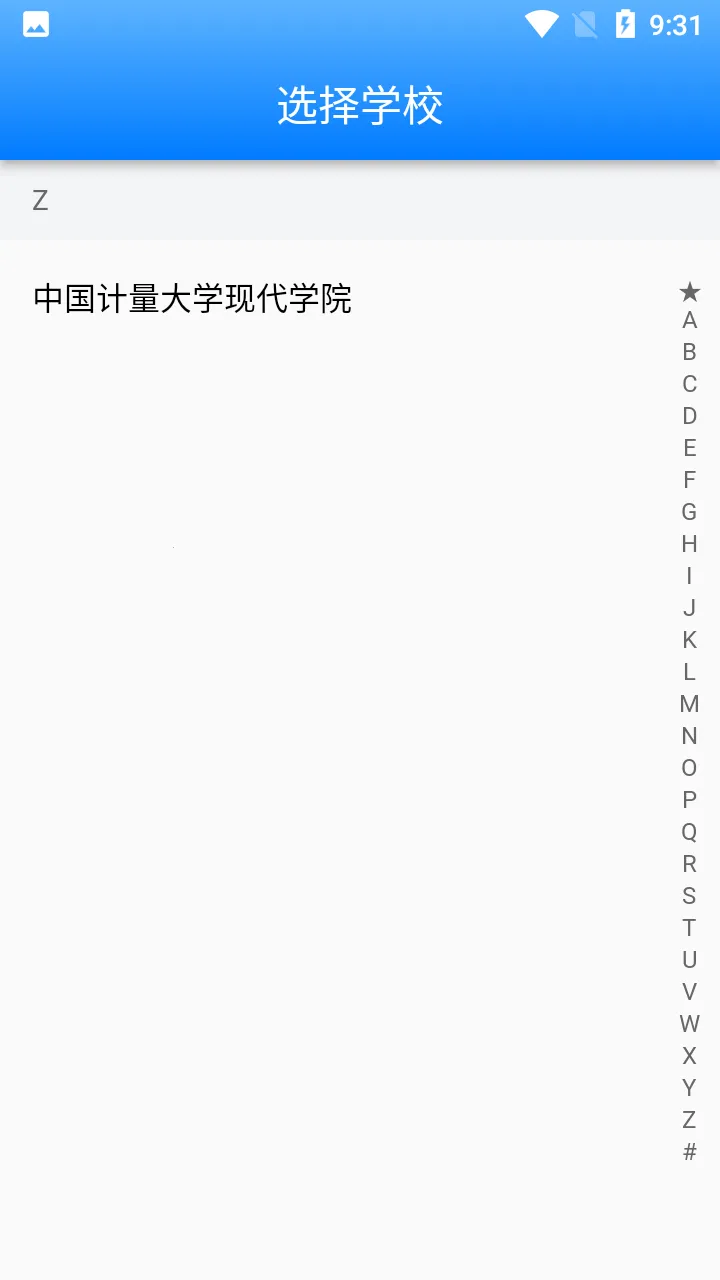Jump to letter G in the index
Viewport: 720px width, 1280px height.
(x=689, y=512)
